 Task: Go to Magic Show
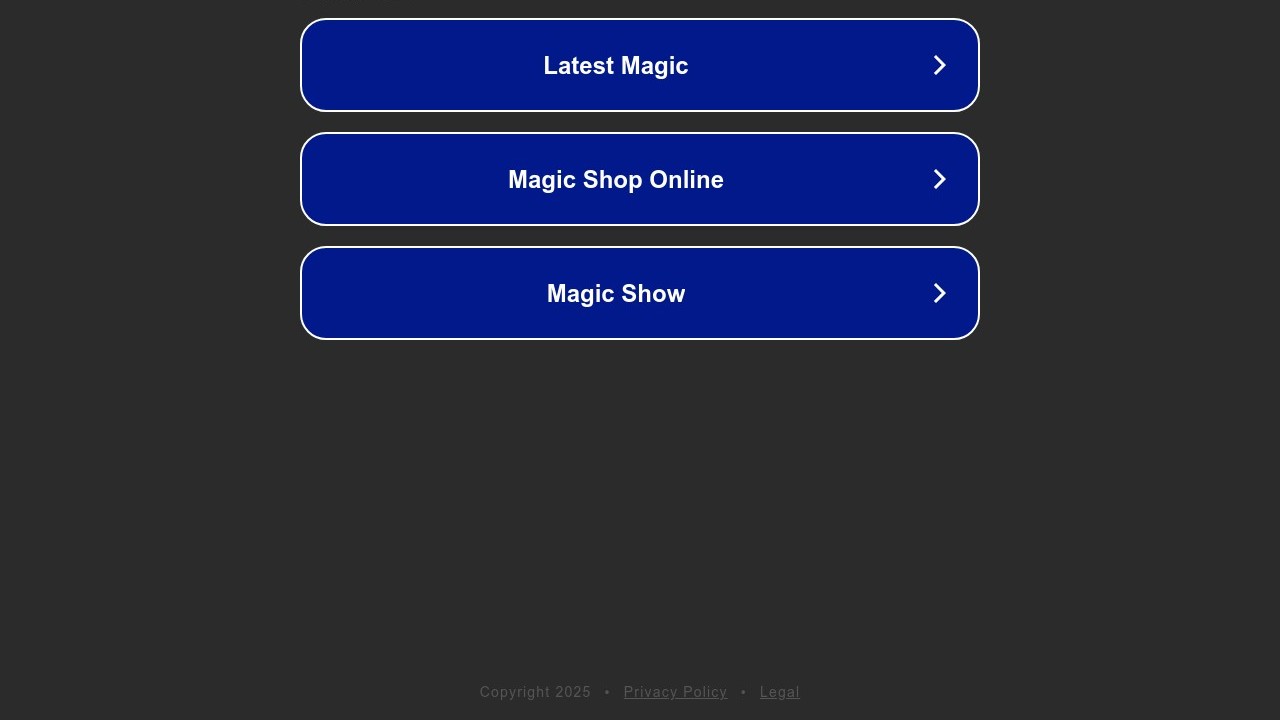tap(639, 293)
